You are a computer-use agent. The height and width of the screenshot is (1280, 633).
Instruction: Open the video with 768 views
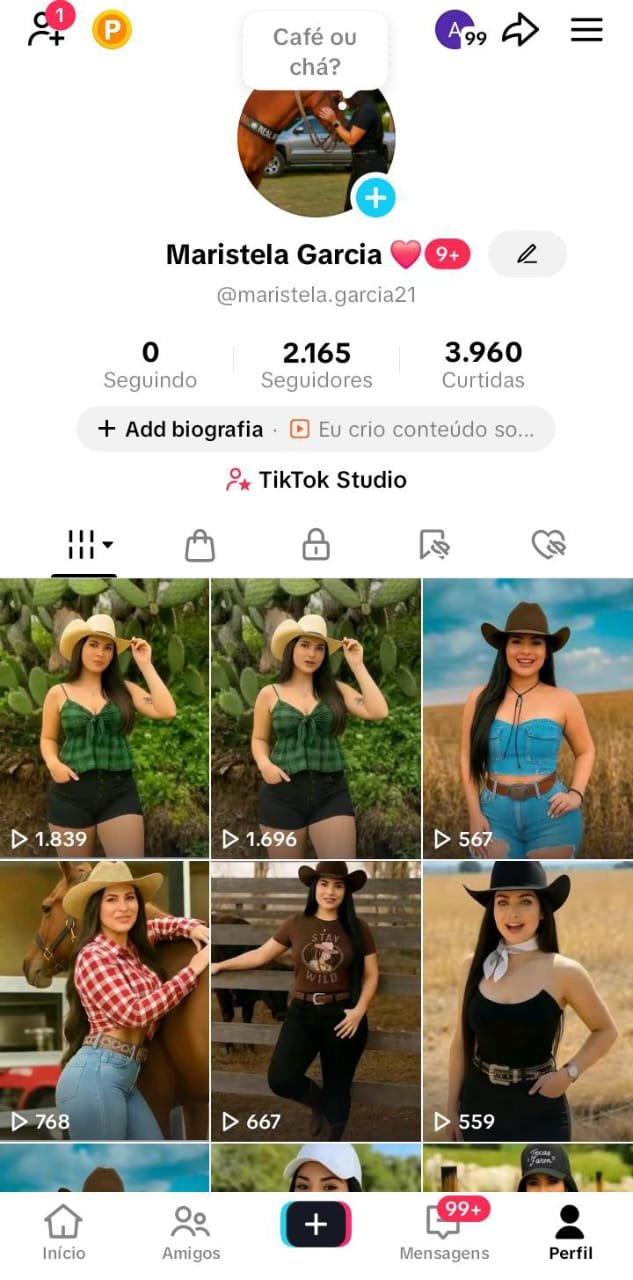(x=104, y=1000)
